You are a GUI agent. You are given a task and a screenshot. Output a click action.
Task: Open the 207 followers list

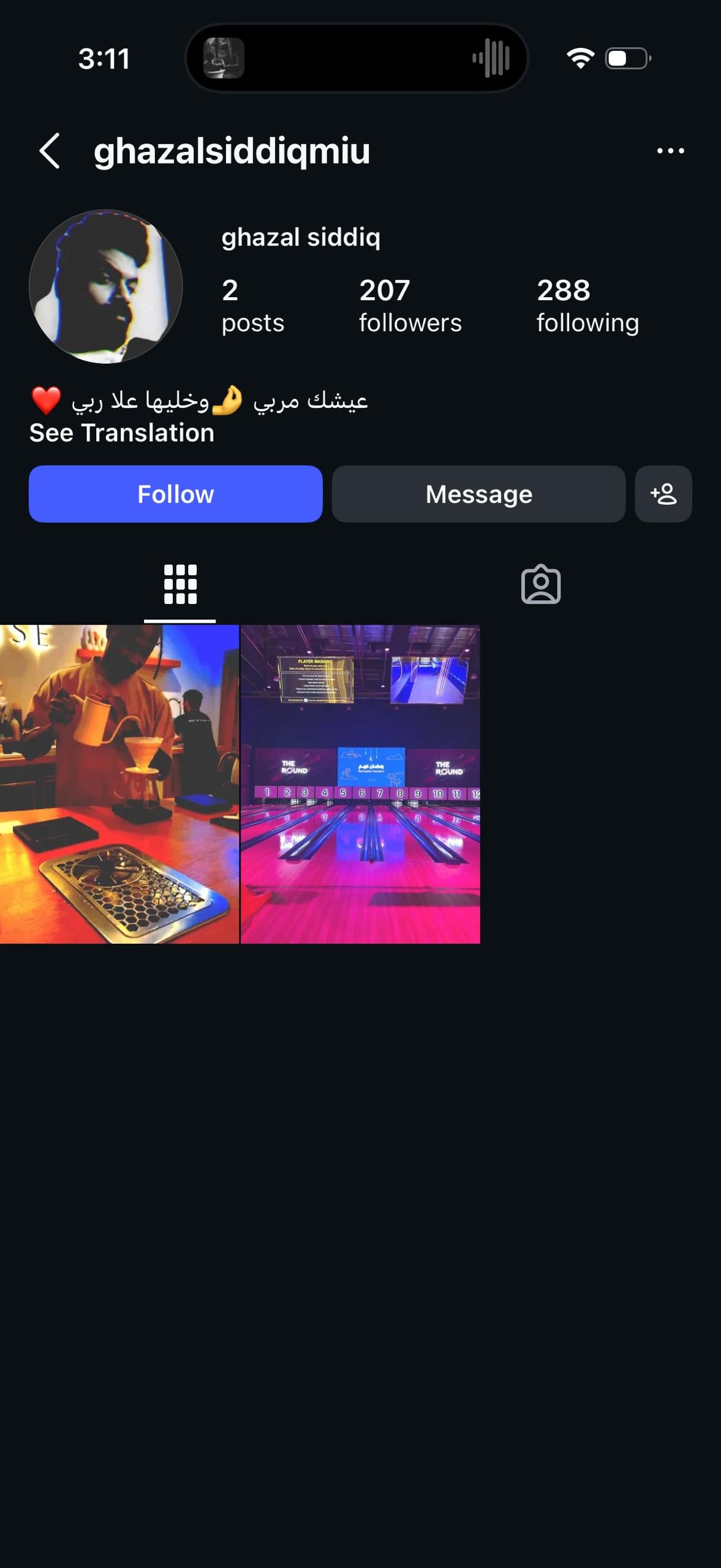click(410, 306)
